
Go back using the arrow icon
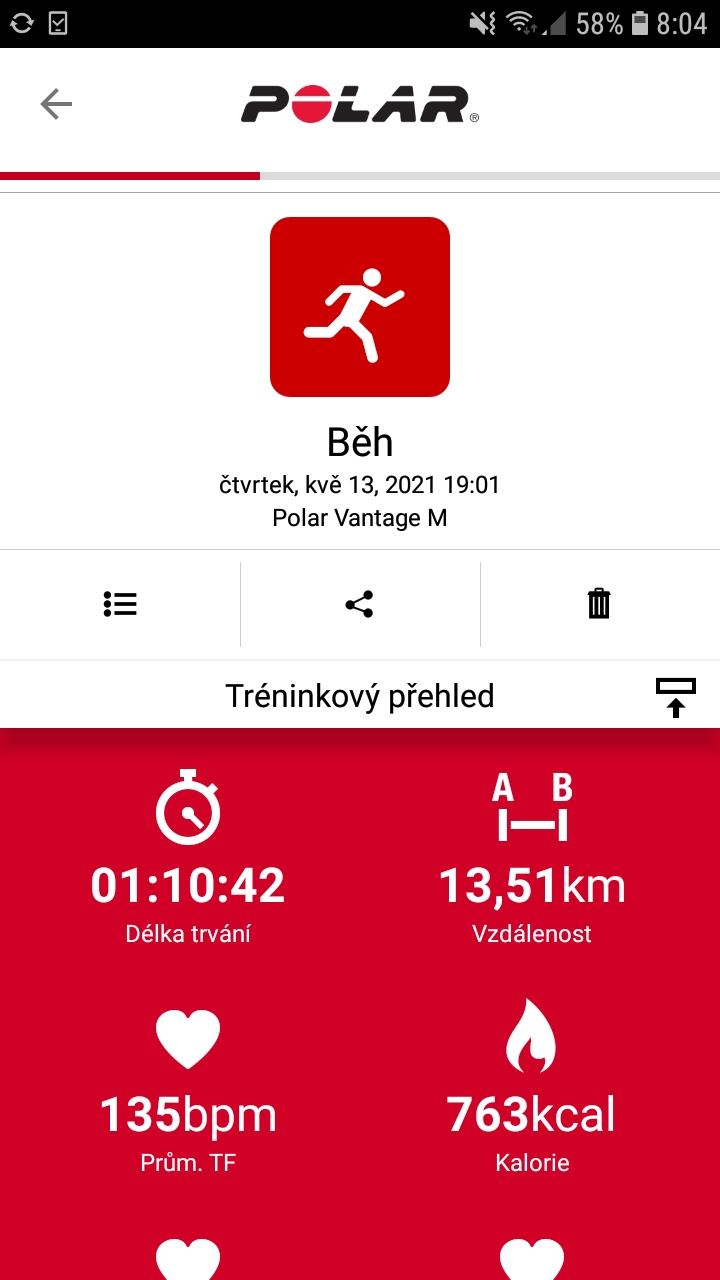click(x=56, y=104)
